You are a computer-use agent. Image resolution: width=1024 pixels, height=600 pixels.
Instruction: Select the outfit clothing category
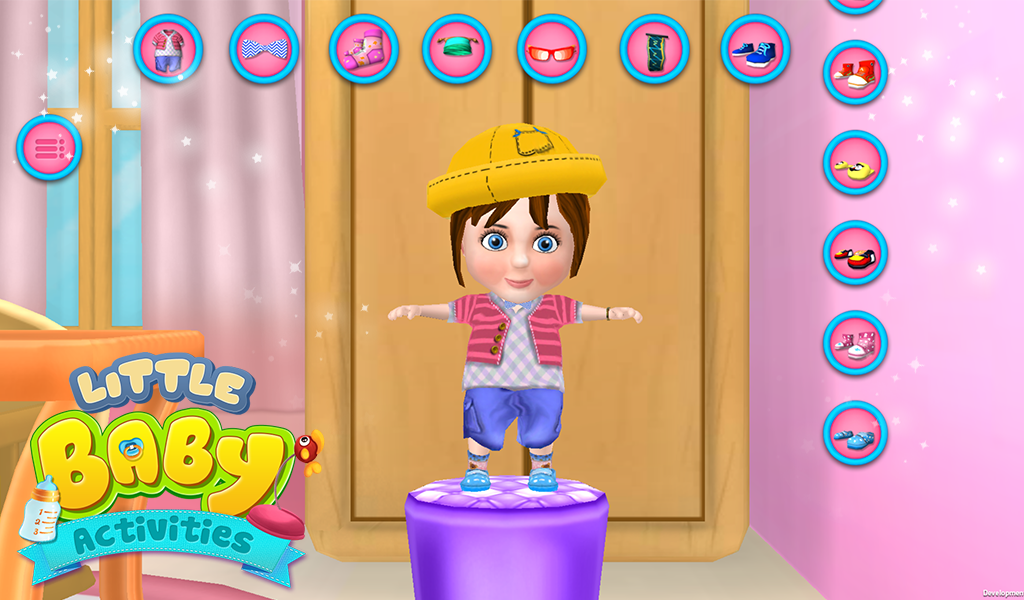tap(168, 48)
